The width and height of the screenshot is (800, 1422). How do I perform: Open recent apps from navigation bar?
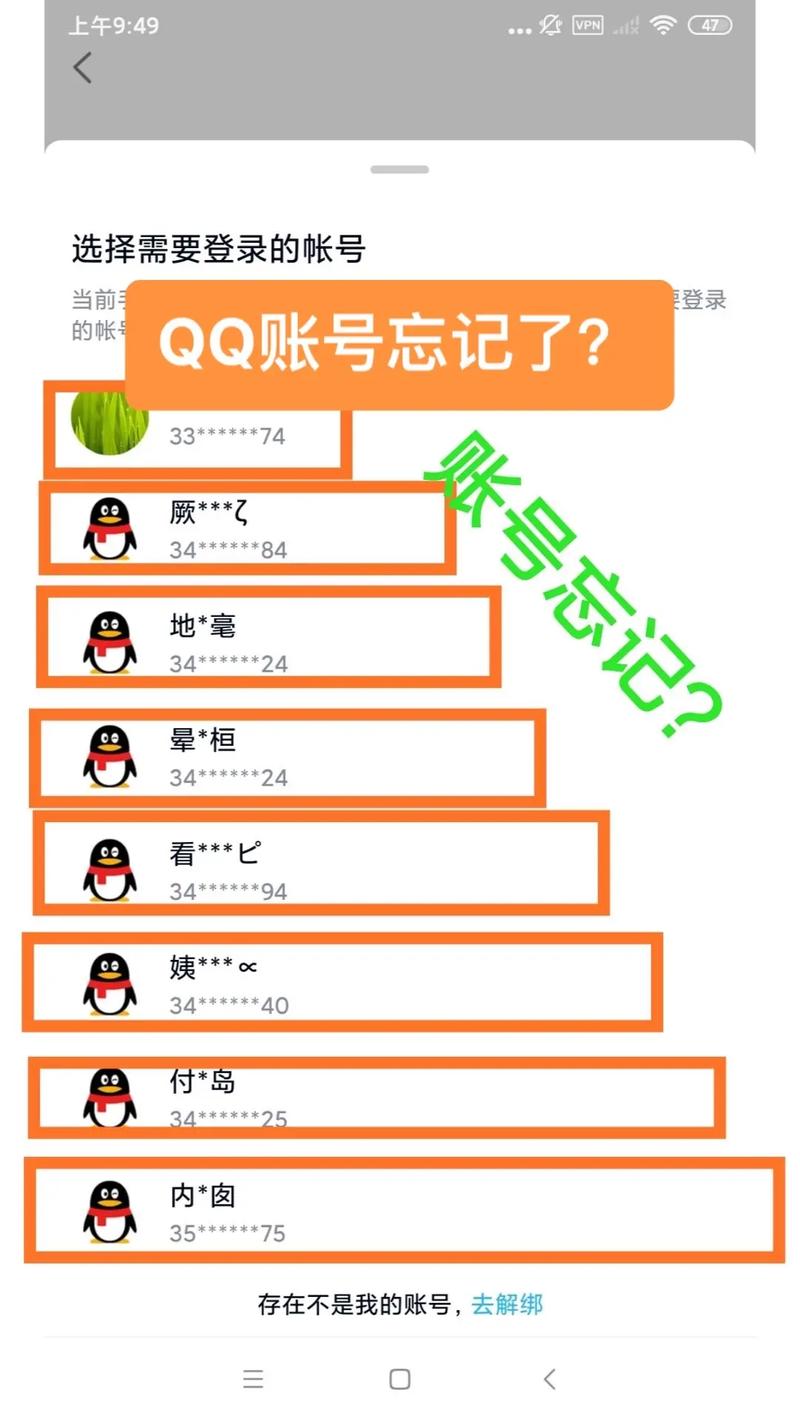253,1380
